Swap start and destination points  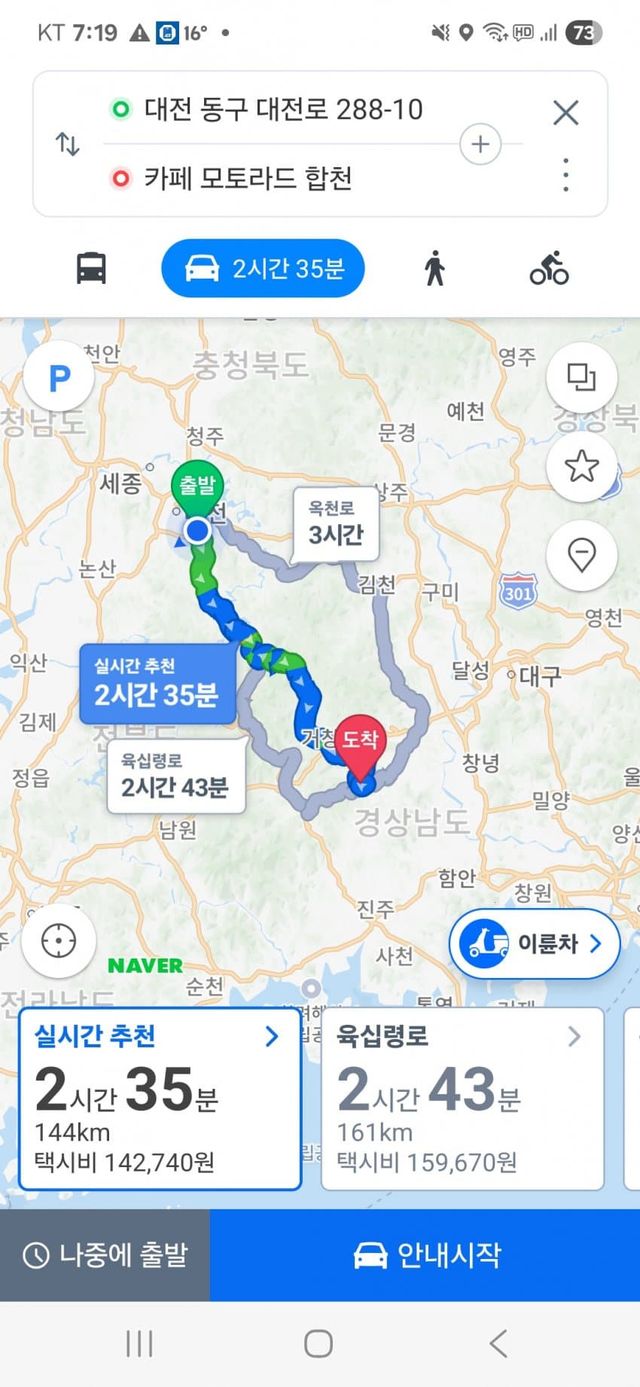point(67,144)
